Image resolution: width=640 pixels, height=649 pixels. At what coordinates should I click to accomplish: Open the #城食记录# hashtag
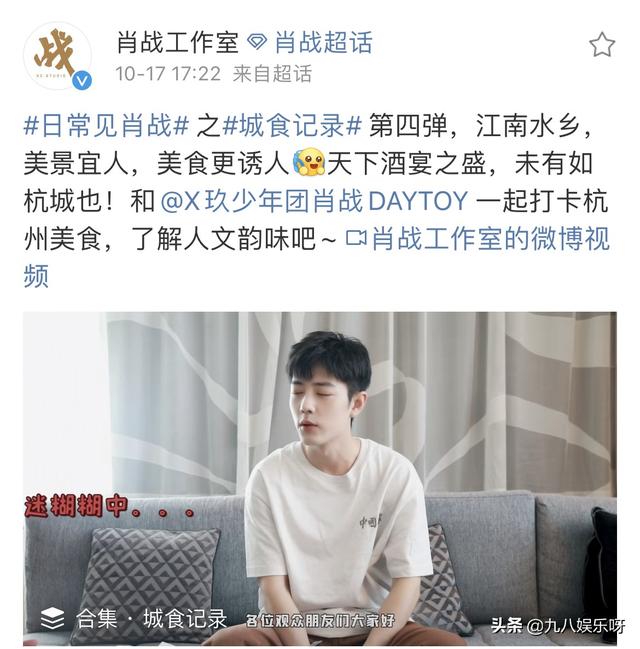[292, 127]
